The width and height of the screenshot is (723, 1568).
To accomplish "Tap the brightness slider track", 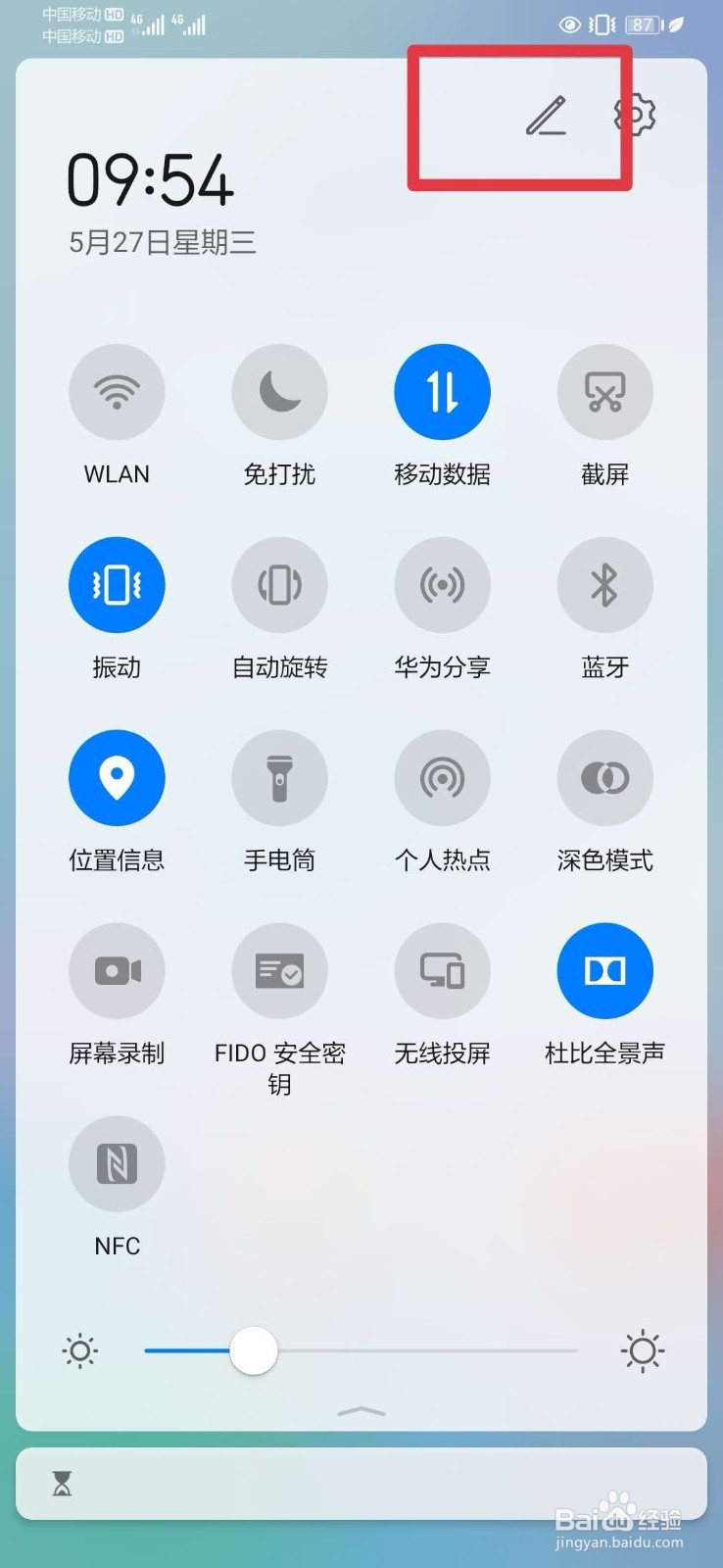I will 361,1350.
